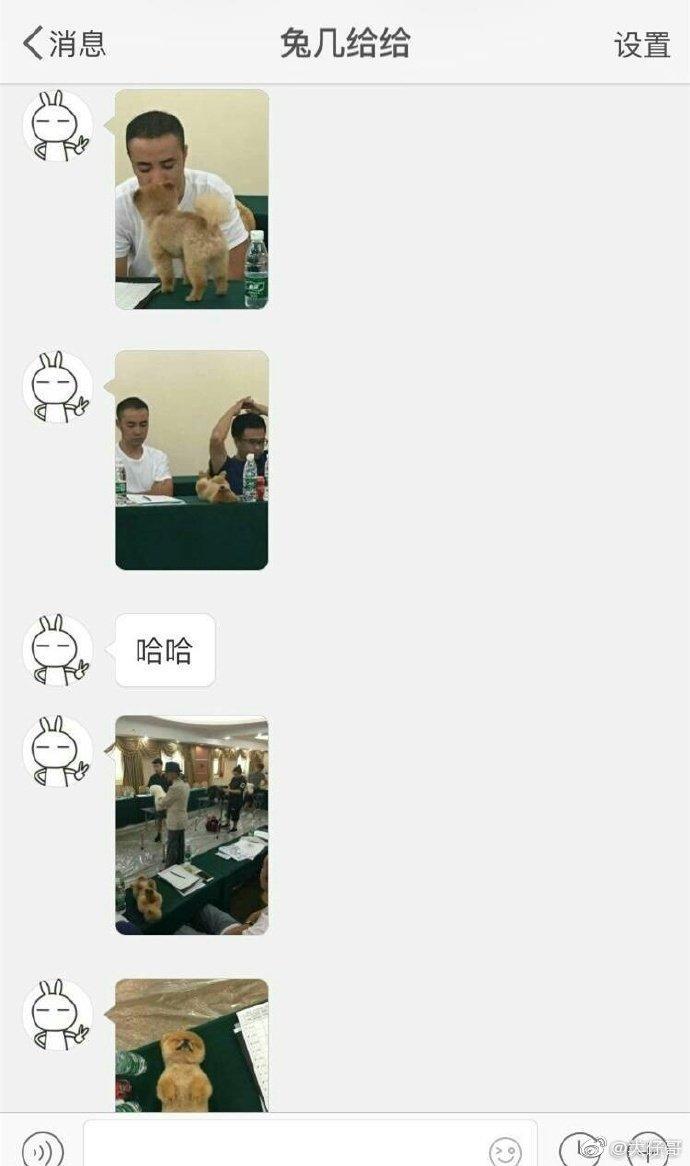View the photo of two men at the table

pos(191,459)
